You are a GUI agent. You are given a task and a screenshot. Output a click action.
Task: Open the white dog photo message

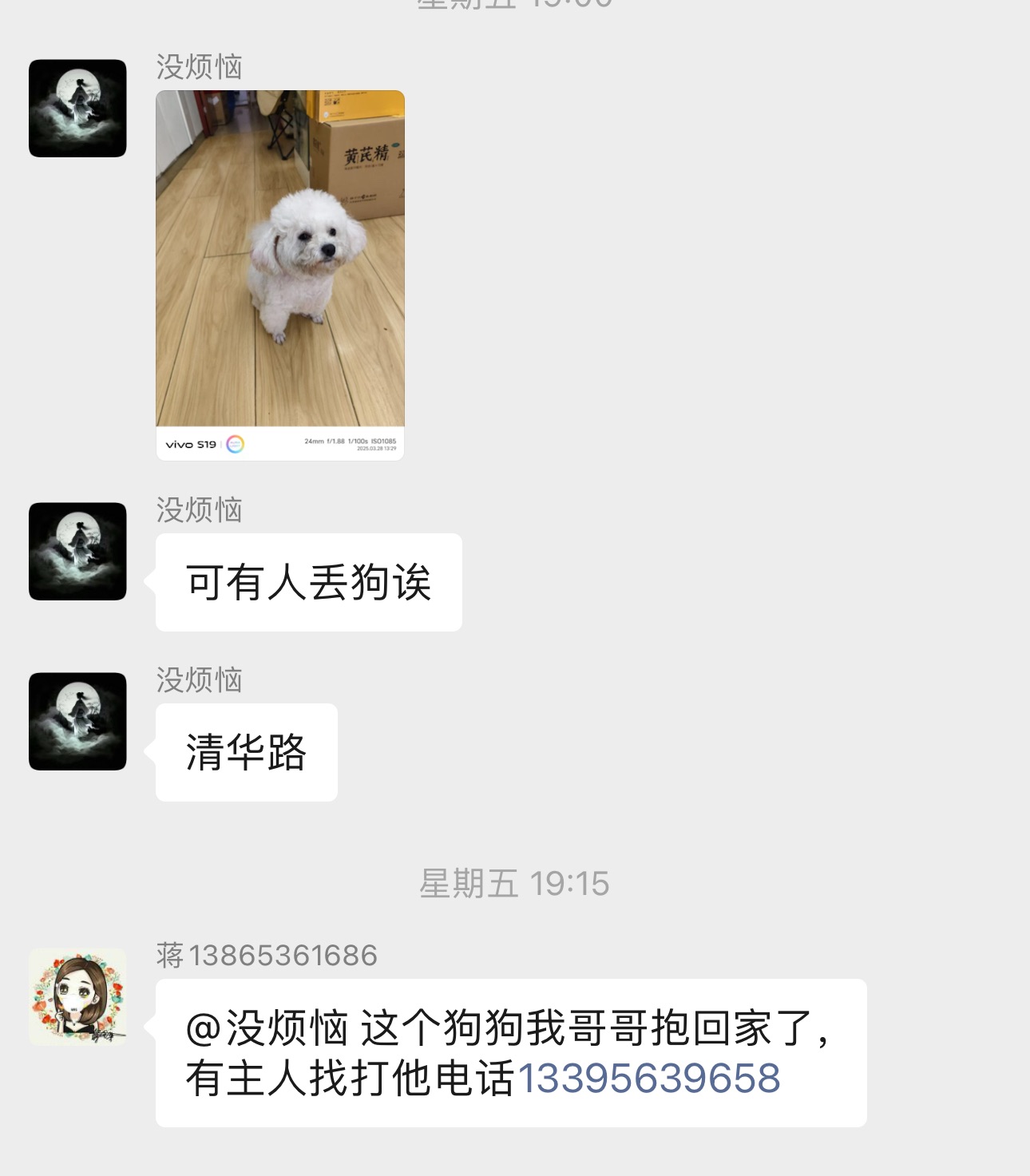(279, 275)
